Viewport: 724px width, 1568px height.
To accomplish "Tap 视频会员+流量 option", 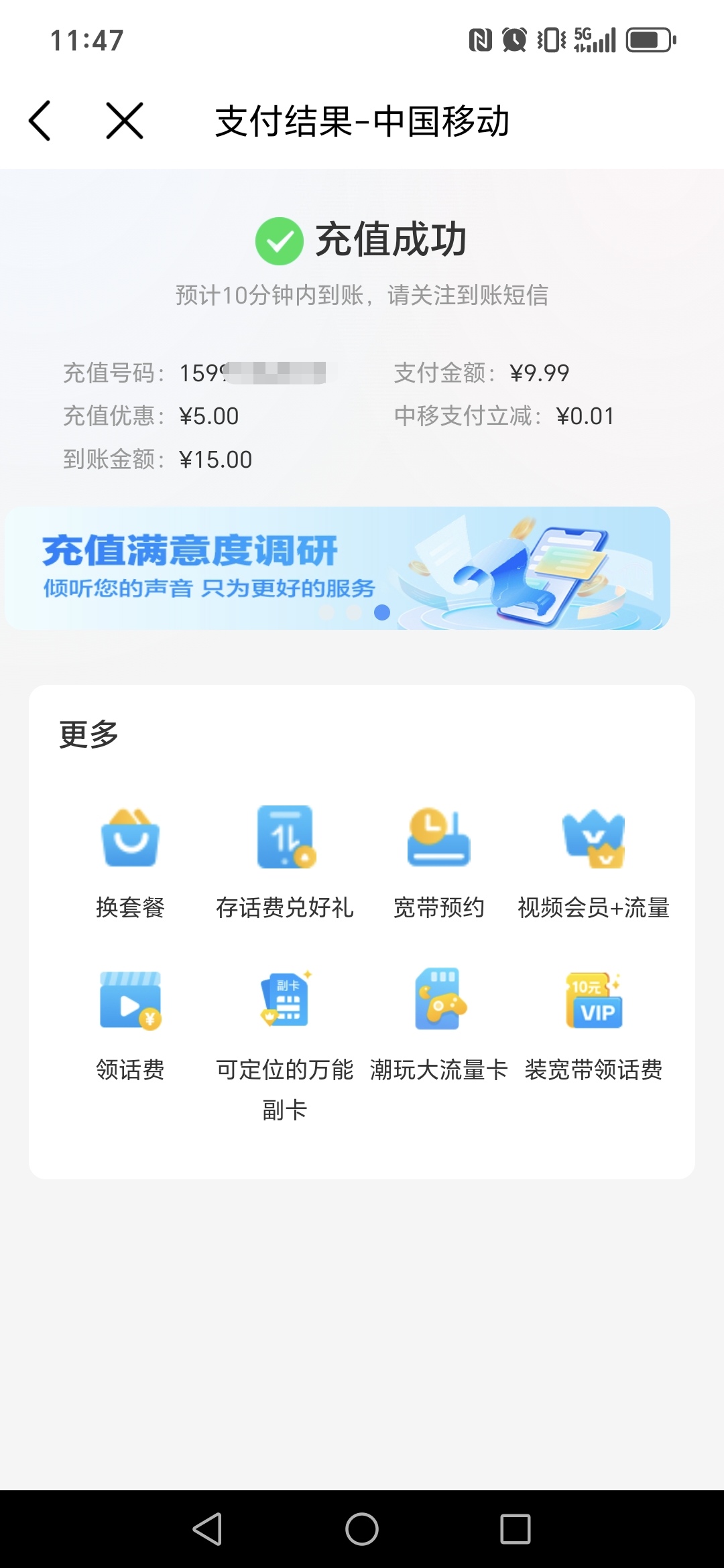I will (594, 862).
